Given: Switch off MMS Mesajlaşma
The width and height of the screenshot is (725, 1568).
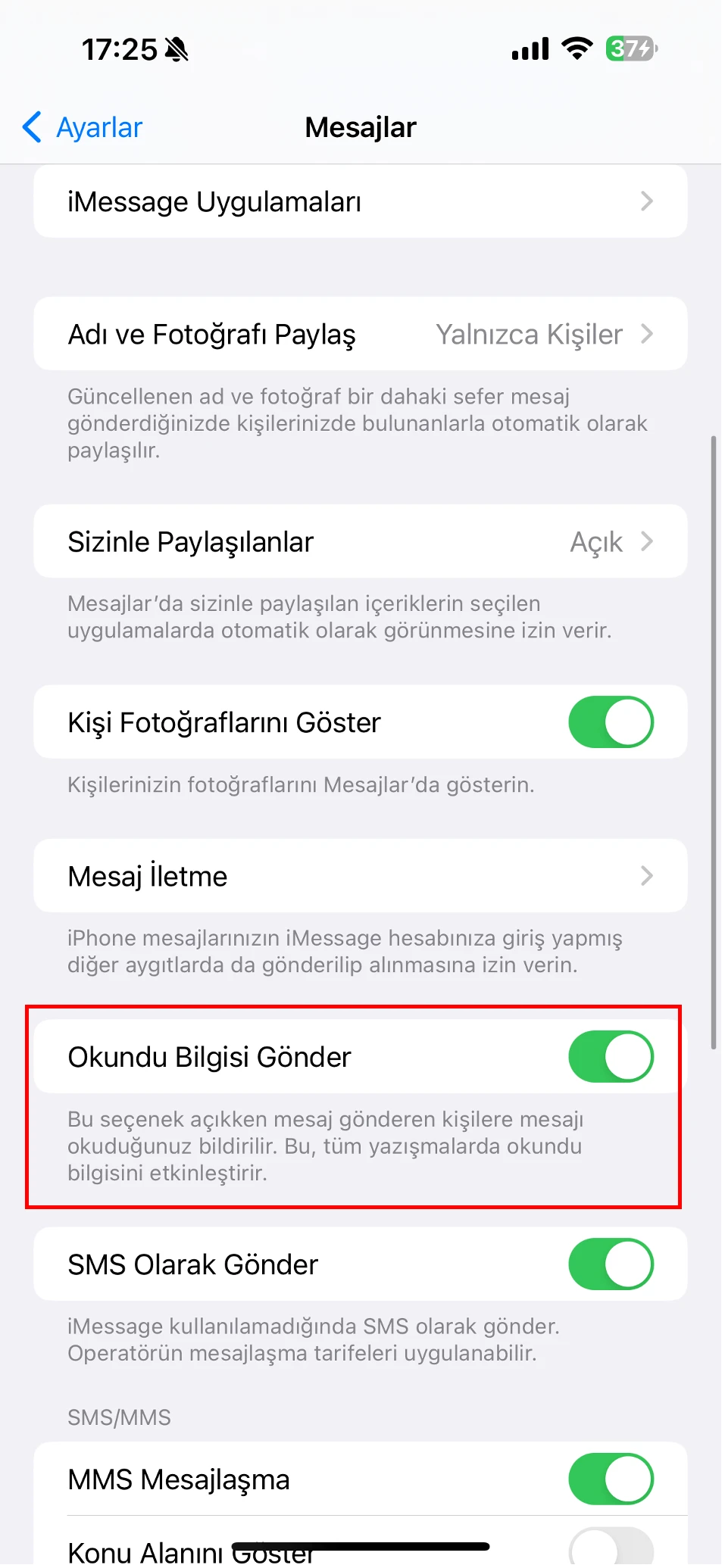Looking at the screenshot, I should (x=610, y=1479).
